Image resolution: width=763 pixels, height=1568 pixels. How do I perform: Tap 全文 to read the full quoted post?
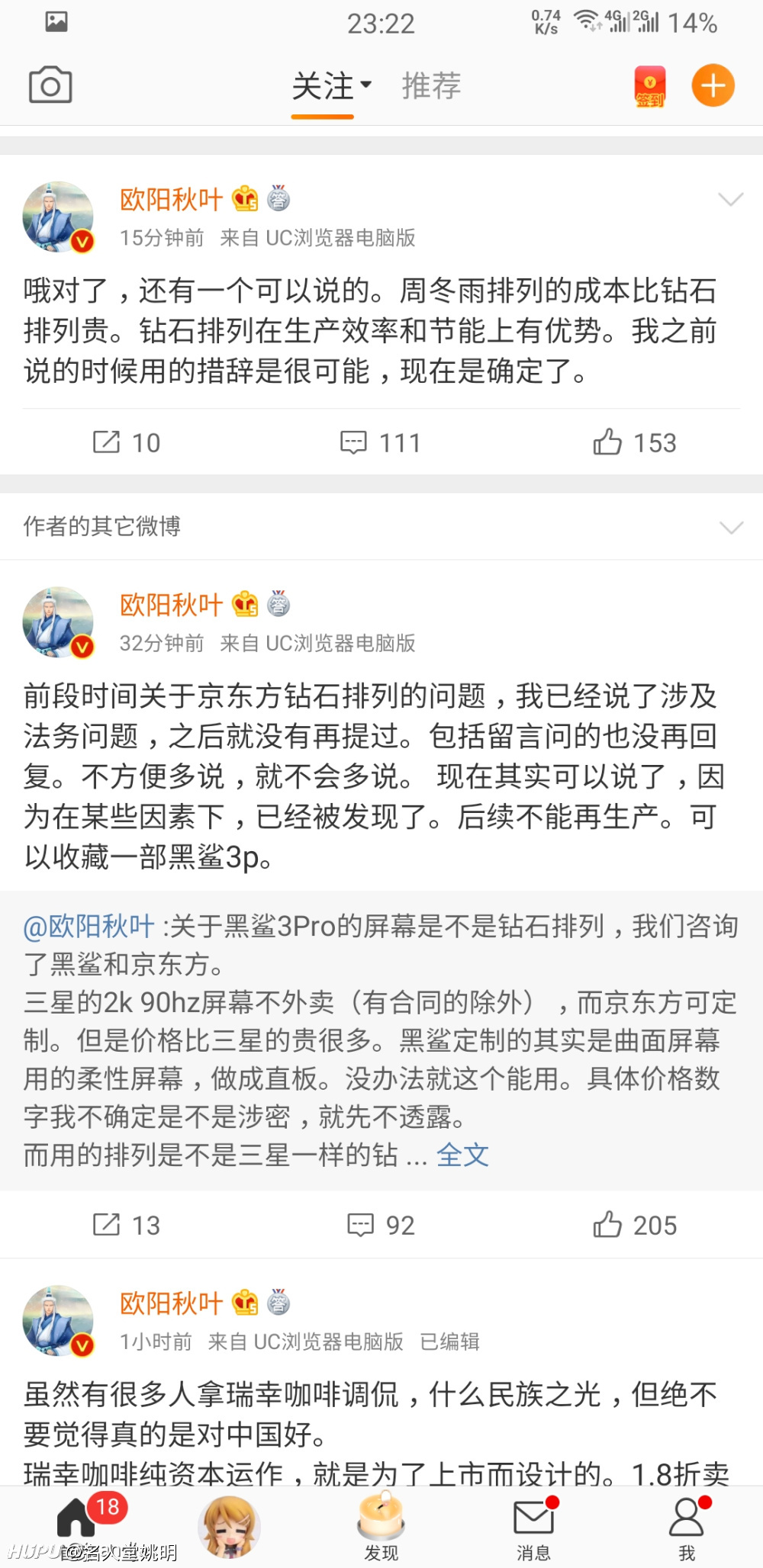pos(462,1155)
